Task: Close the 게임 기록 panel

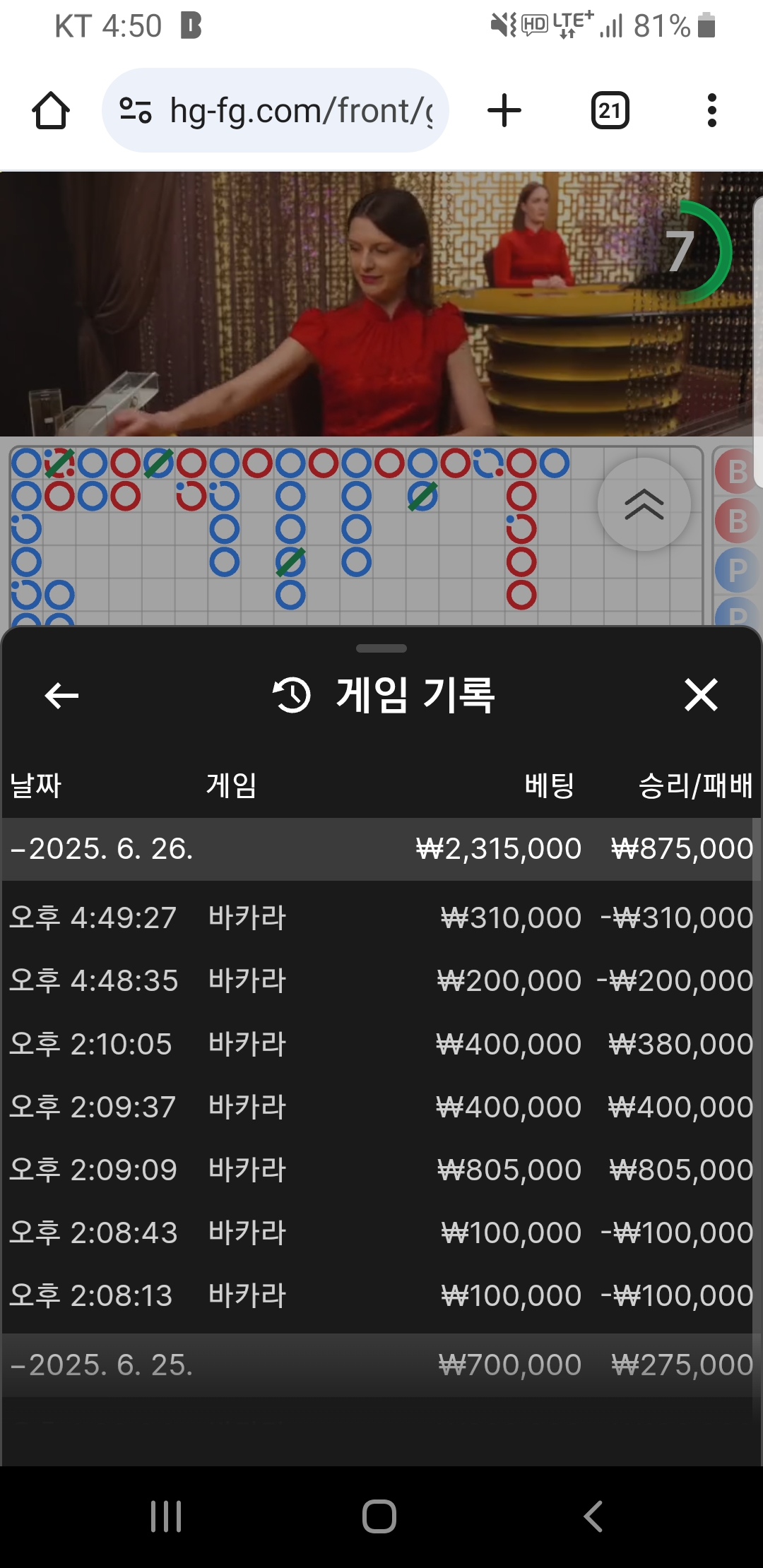Action: click(701, 695)
